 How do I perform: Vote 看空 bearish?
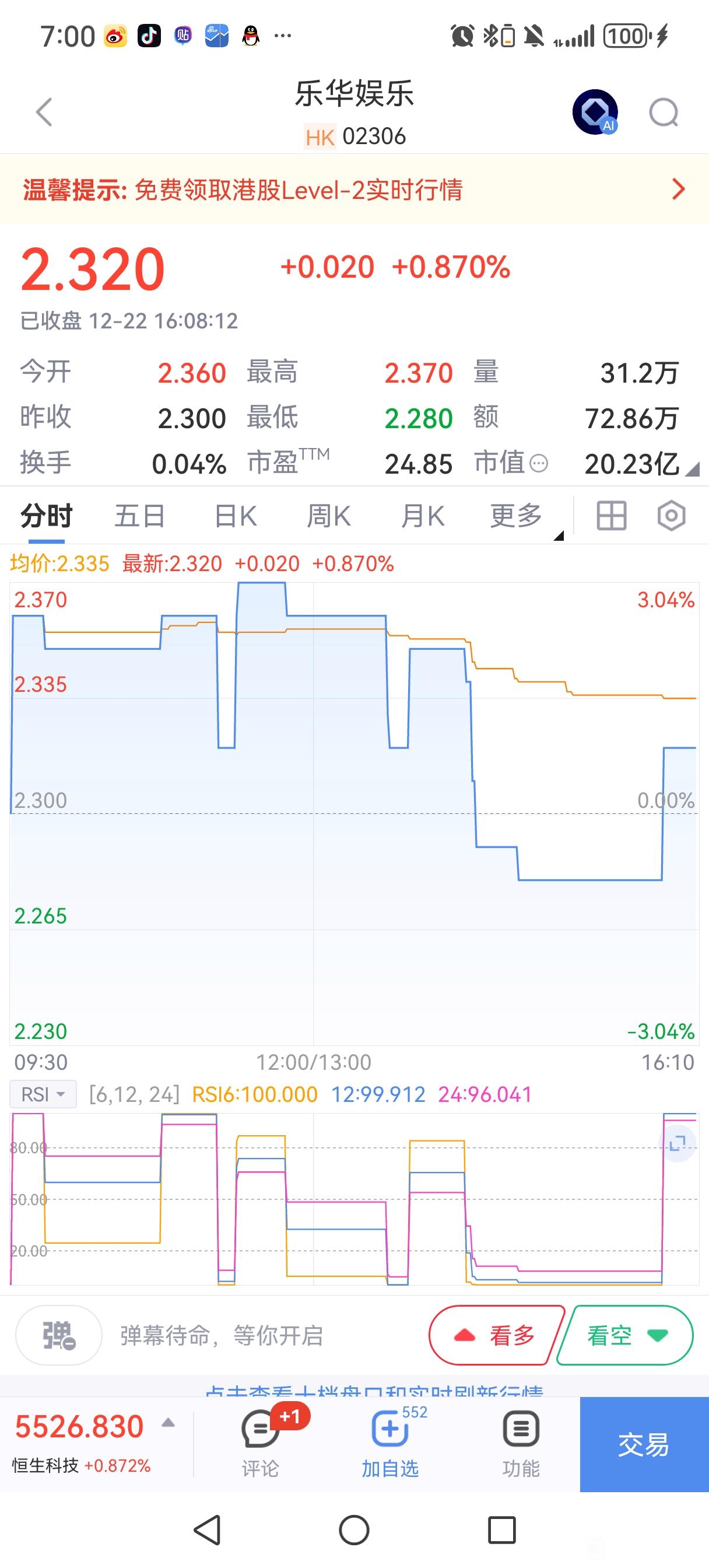tap(625, 1335)
